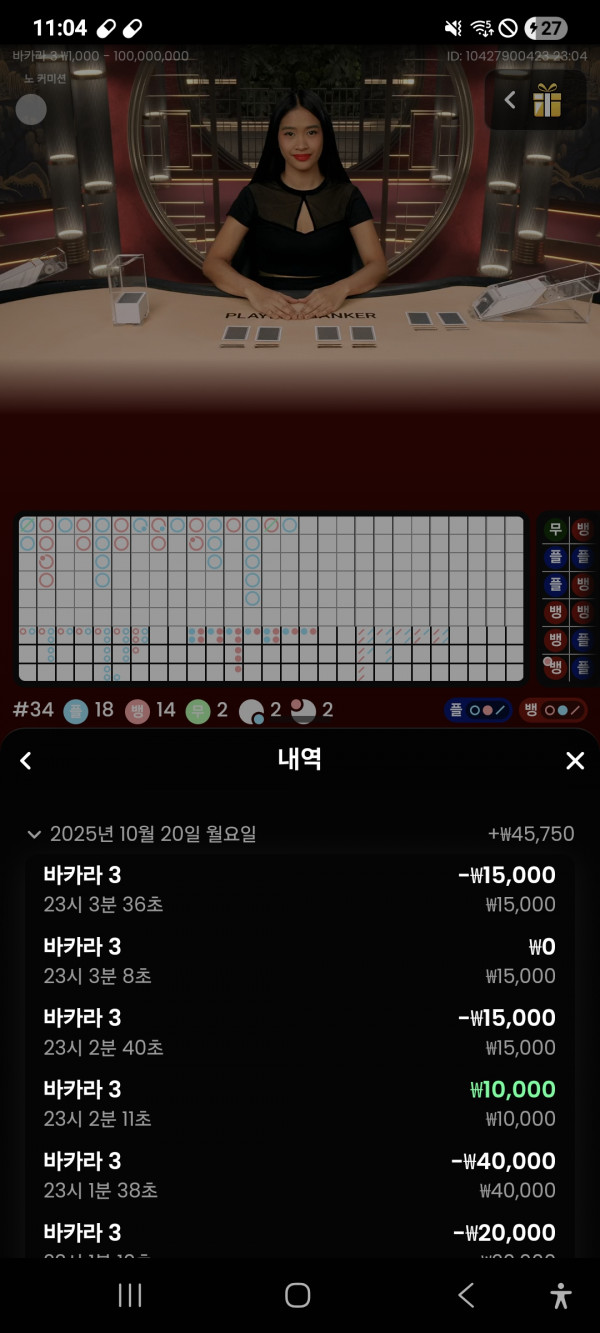This screenshot has height=1333, width=600.
Task: Tap the 뱅 banker prediction button
Action: 553,710
